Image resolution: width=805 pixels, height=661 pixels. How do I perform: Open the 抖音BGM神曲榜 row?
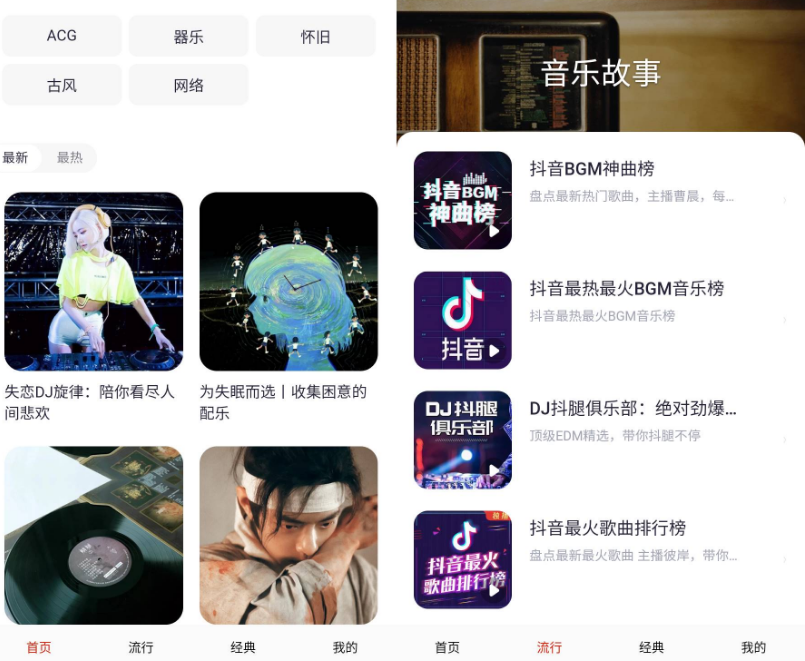(600, 200)
